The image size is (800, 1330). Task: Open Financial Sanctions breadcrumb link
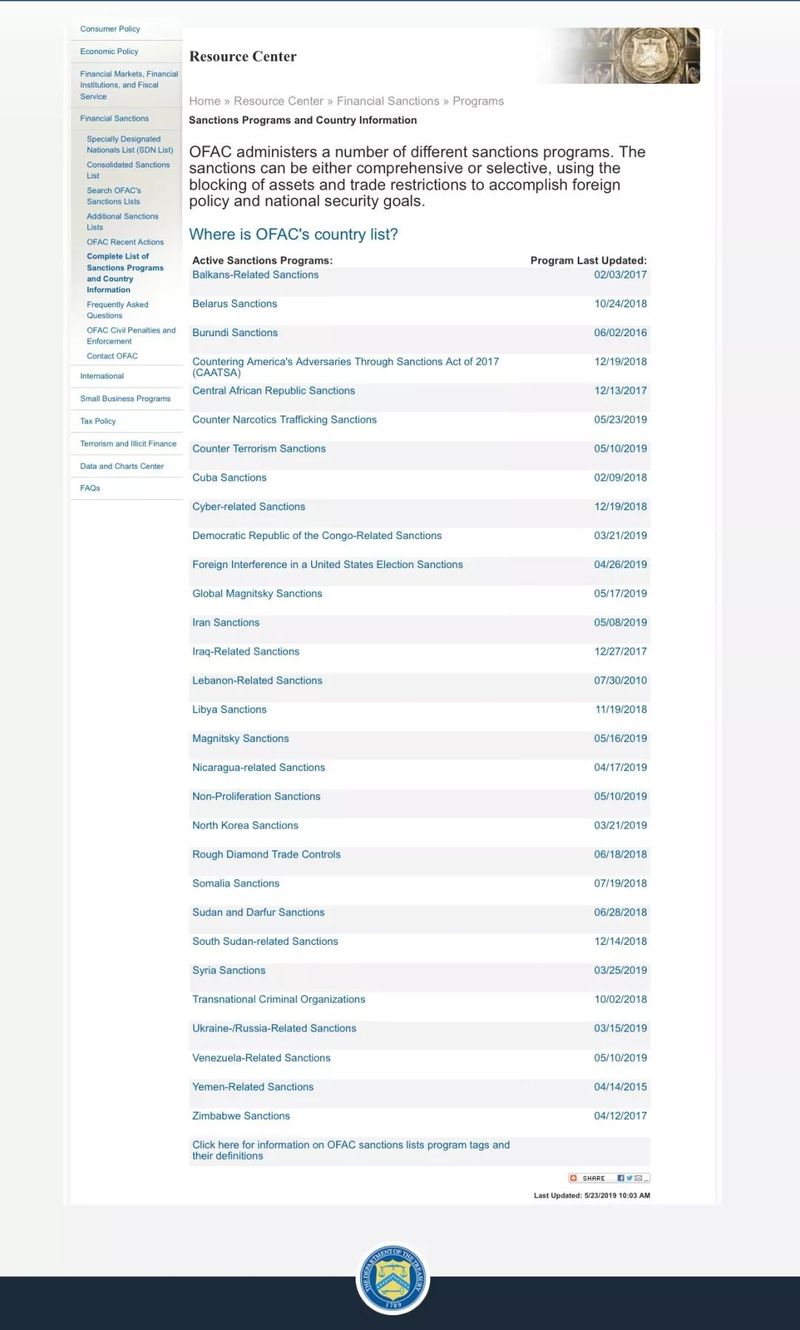click(x=388, y=101)
